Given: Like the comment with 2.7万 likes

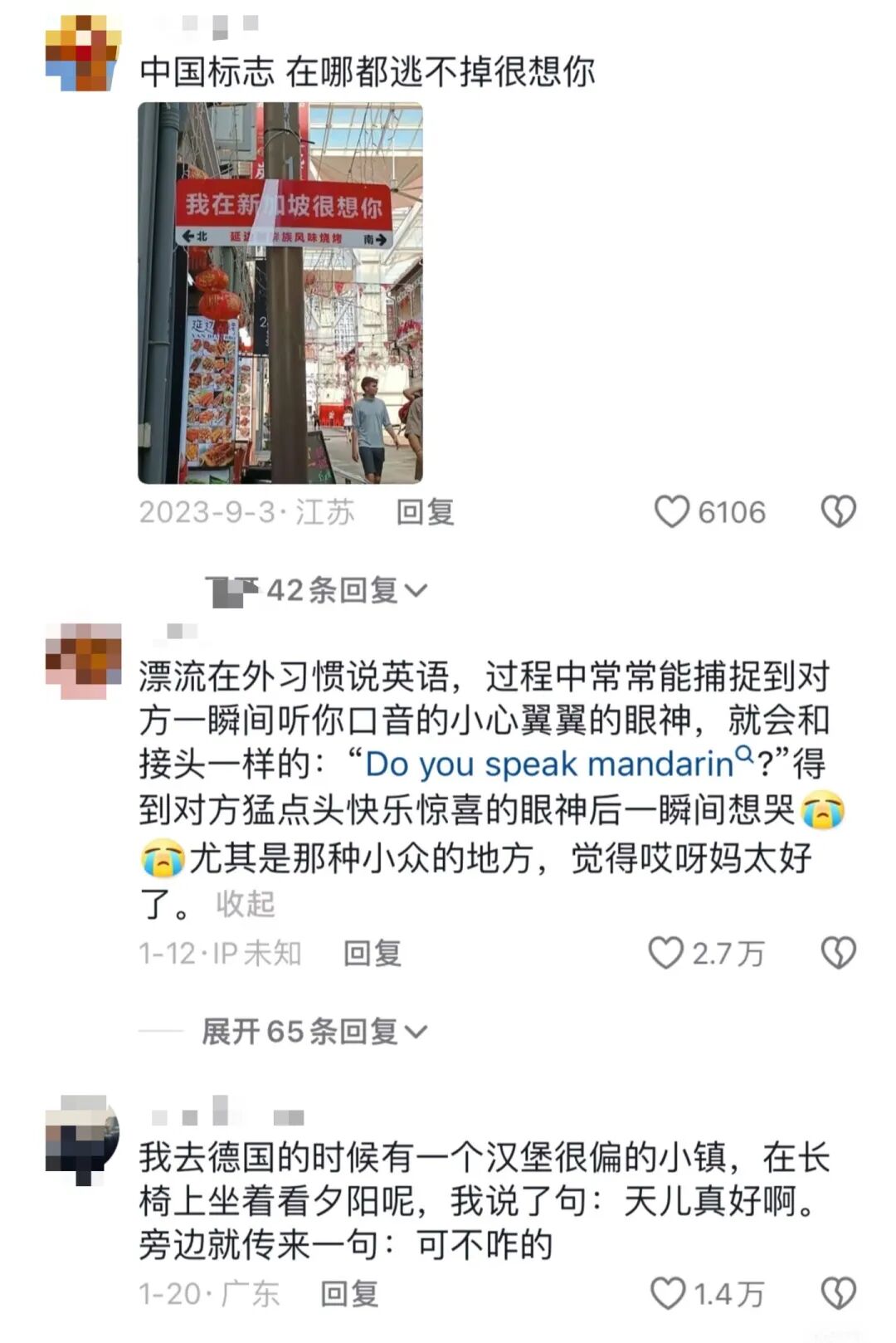Looking at the screenshot, I should 665,953.
